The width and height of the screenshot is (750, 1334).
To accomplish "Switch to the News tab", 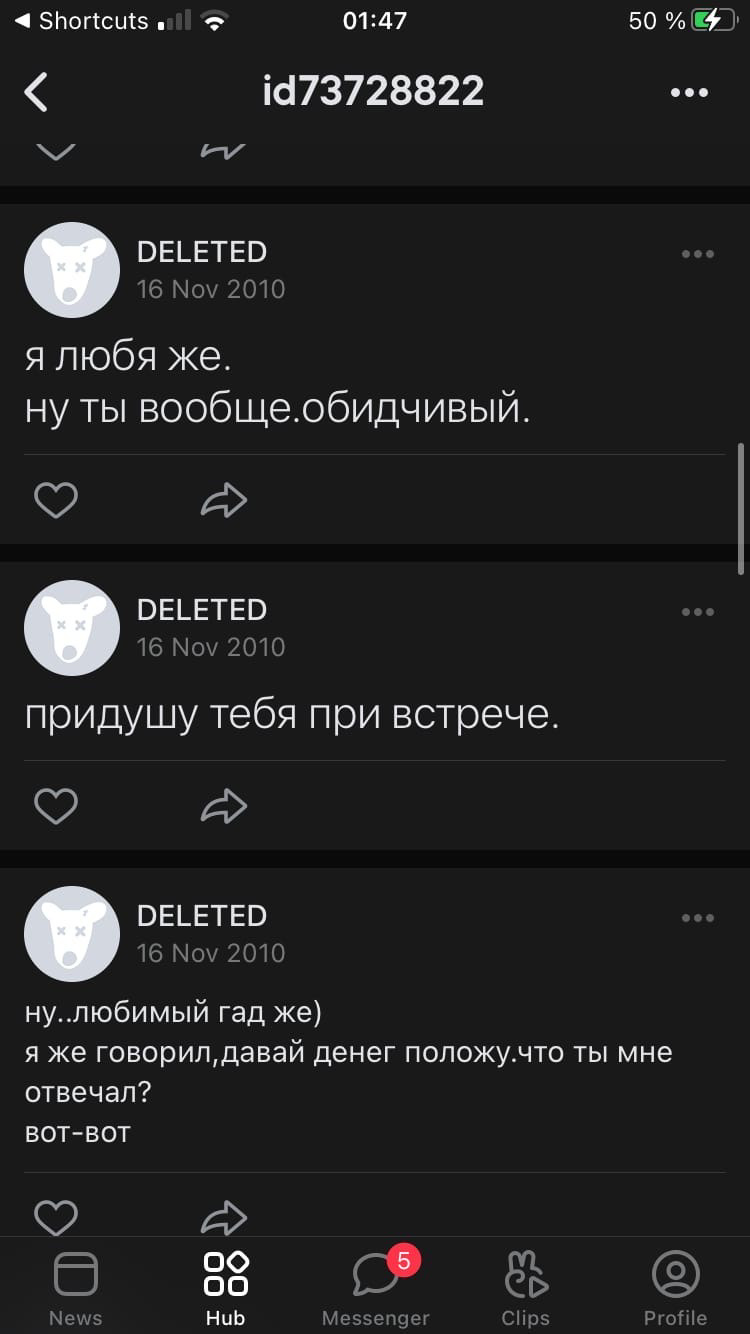I will point(76,1288).
